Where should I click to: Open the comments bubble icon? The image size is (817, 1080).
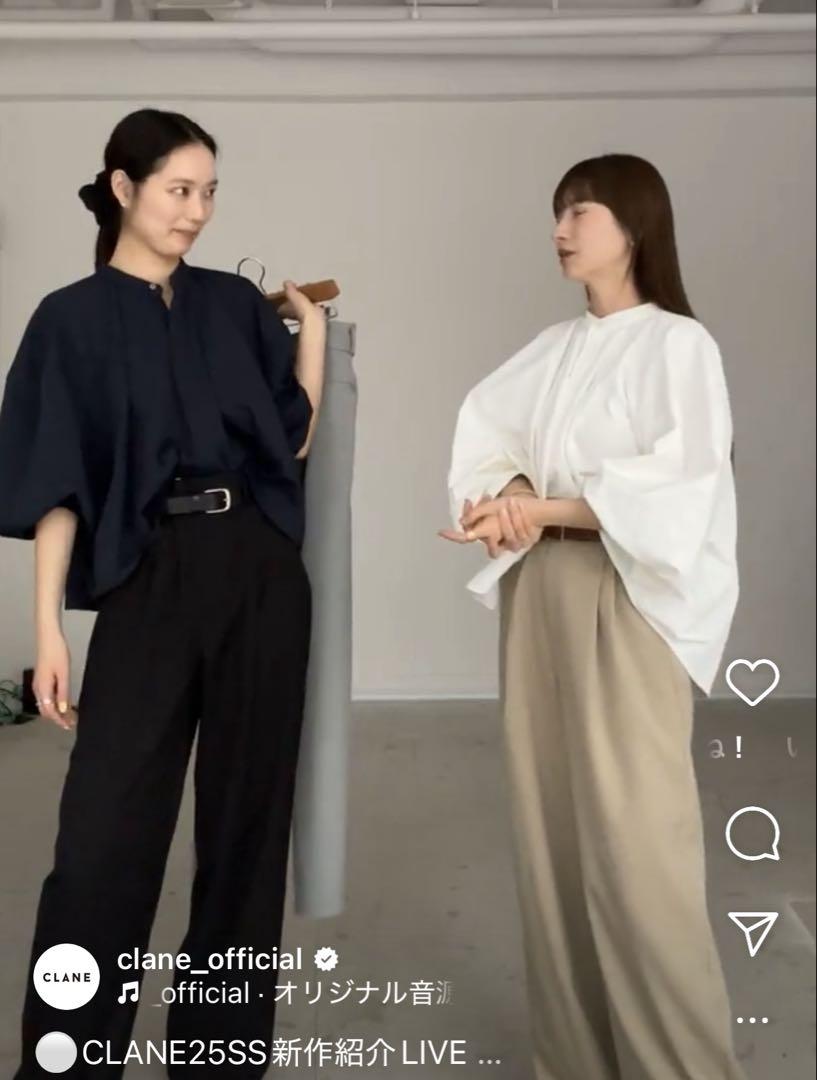click(x=752, y=834)
